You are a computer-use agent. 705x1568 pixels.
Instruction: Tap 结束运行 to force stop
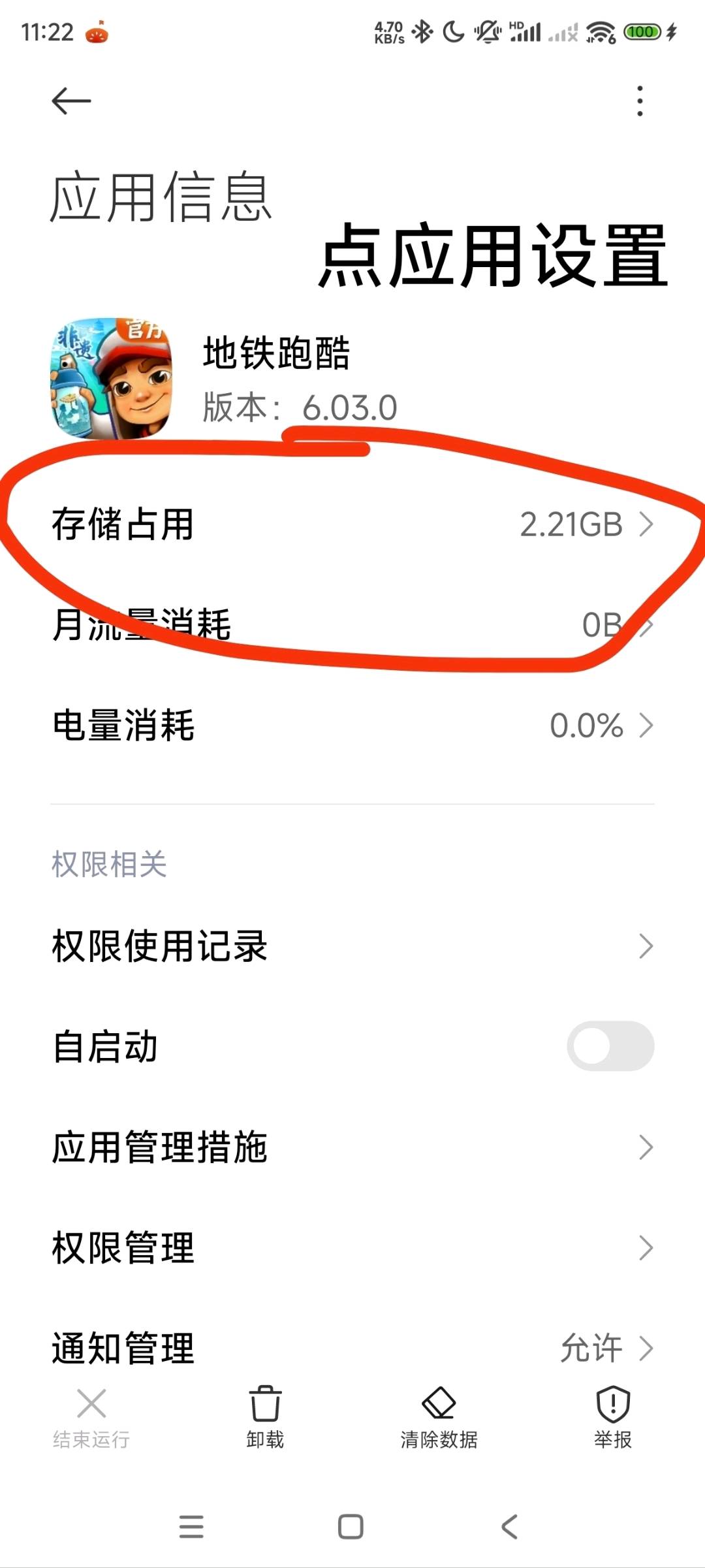(x=91, y=1418)
